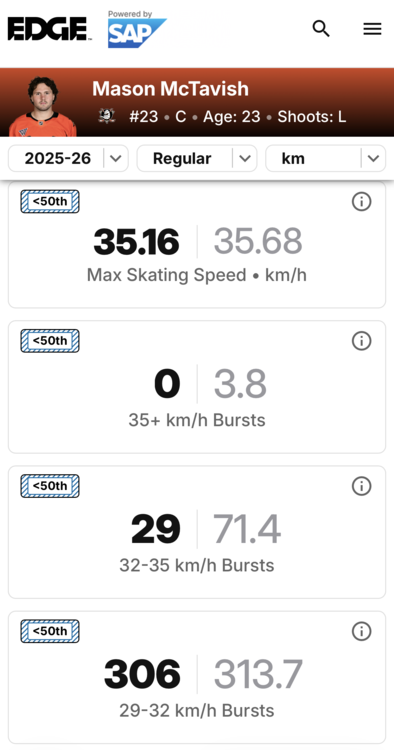
Task: Expand the 2025-26 season dropdown
Action: pos(68,158)
